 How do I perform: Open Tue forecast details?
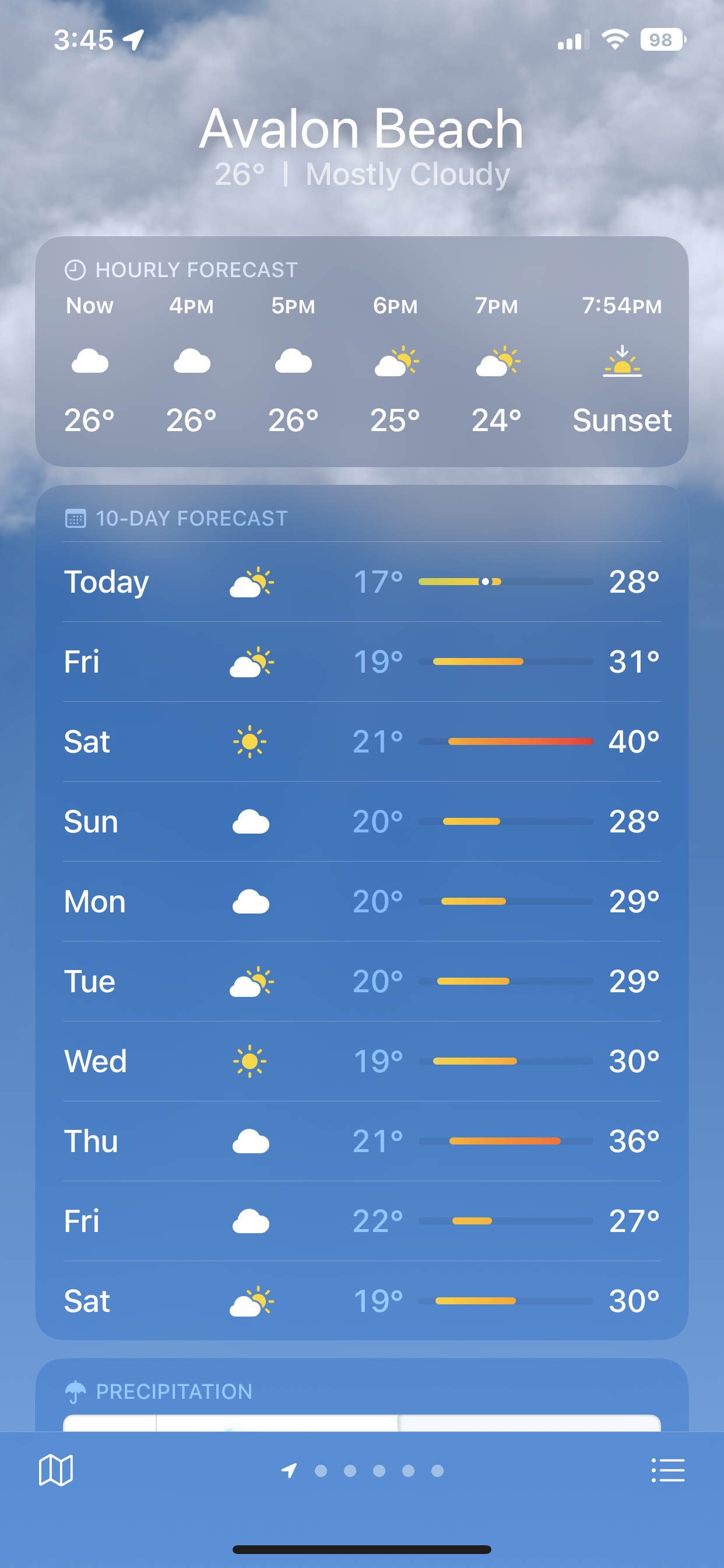[x=362, y=981]
